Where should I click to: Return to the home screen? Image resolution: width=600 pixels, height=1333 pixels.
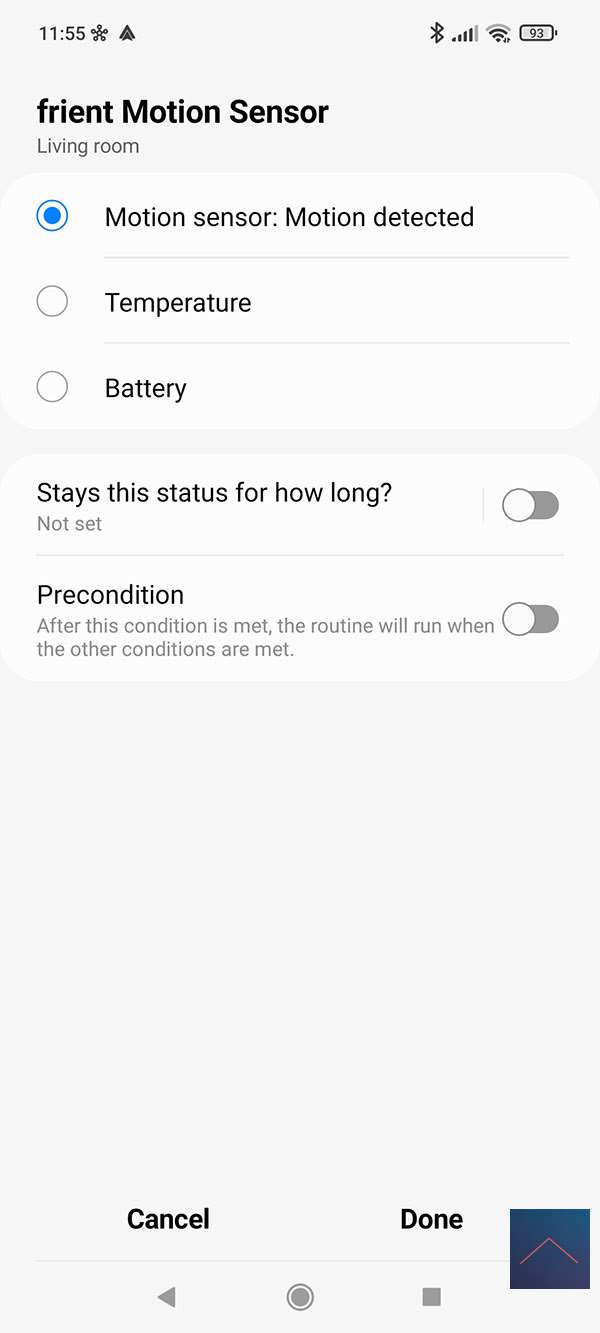(300, 1297)
